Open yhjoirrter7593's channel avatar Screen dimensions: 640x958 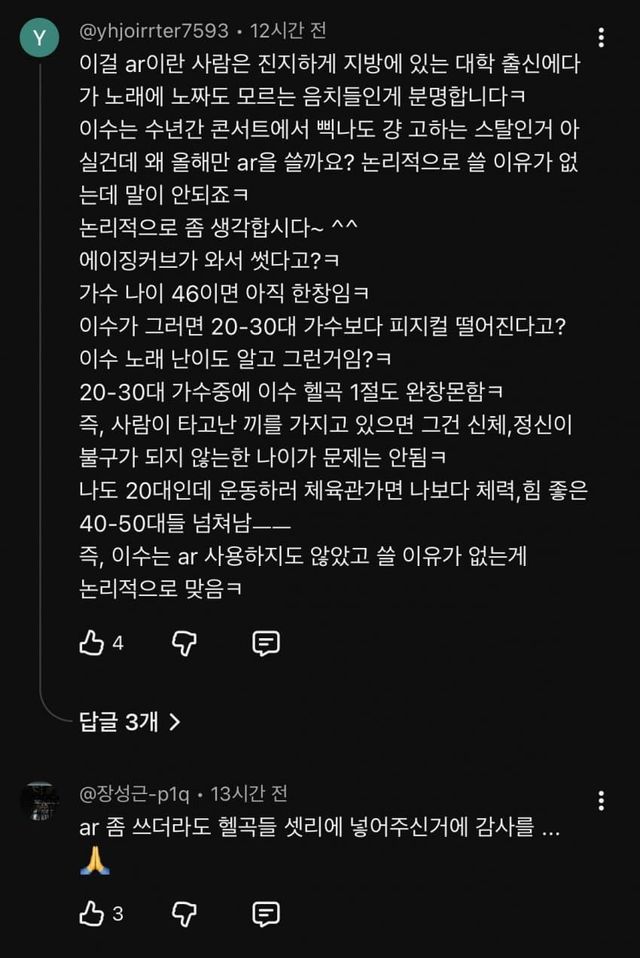point(39,38)
